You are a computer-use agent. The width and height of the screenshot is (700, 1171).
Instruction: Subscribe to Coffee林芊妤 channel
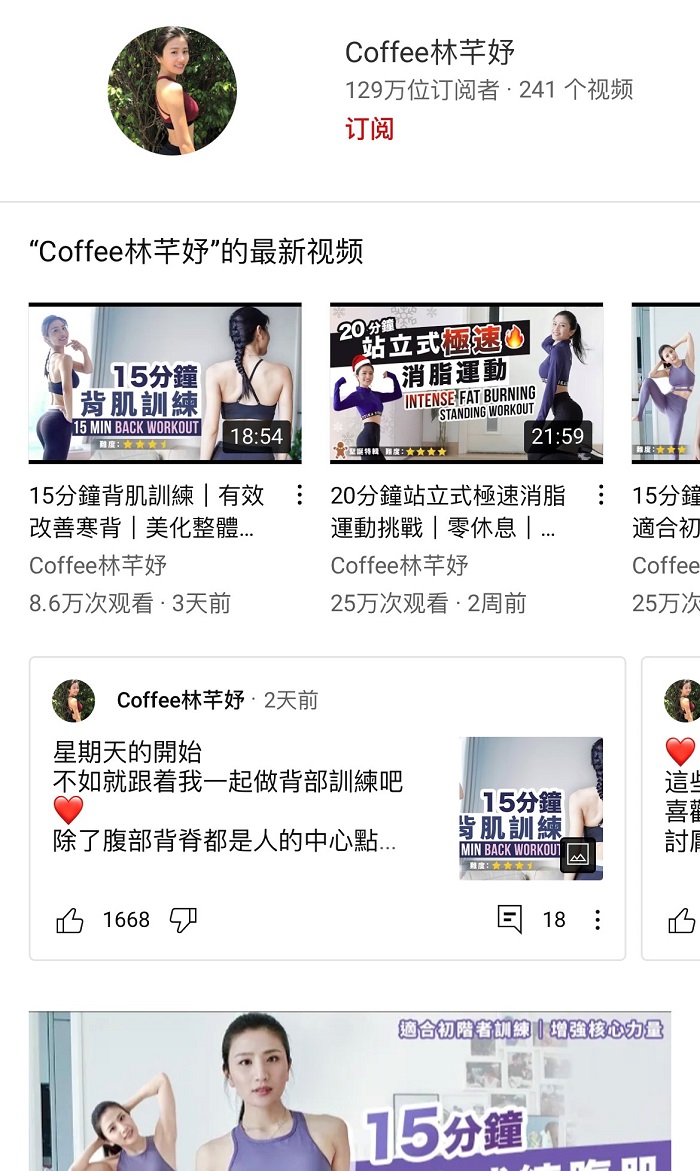coord(370,129)
